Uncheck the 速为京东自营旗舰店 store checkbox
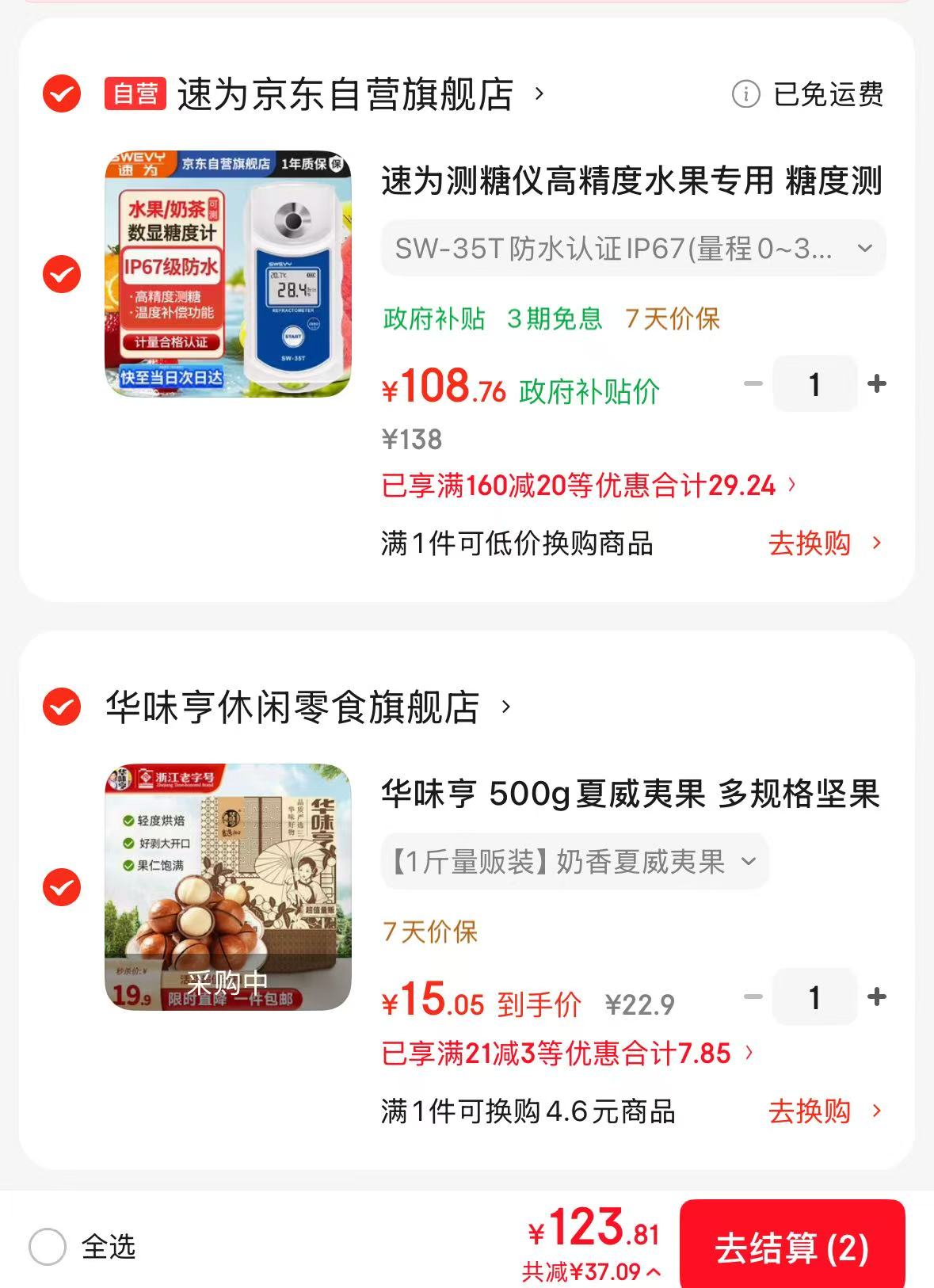934x1288 pixels. 62,94
